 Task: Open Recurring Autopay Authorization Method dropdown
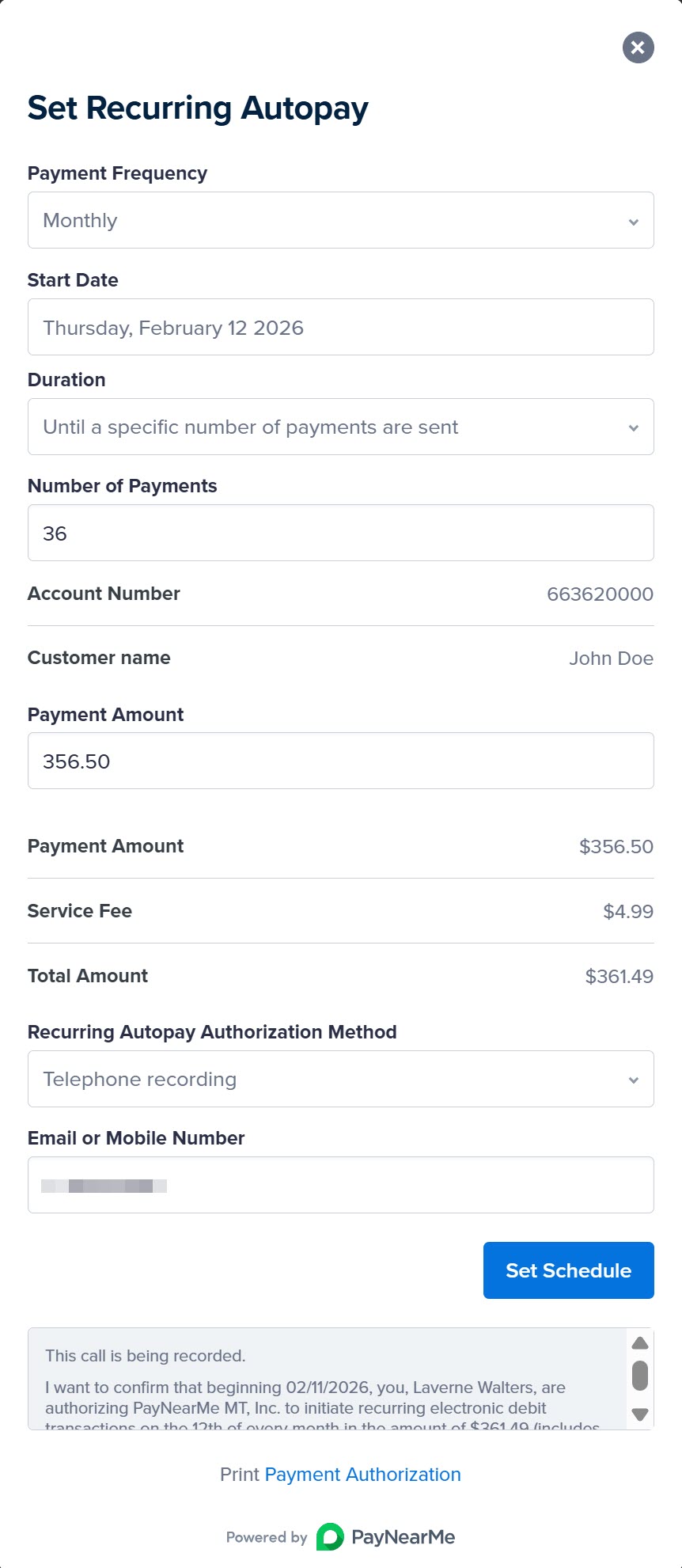tap(340, 1079)
